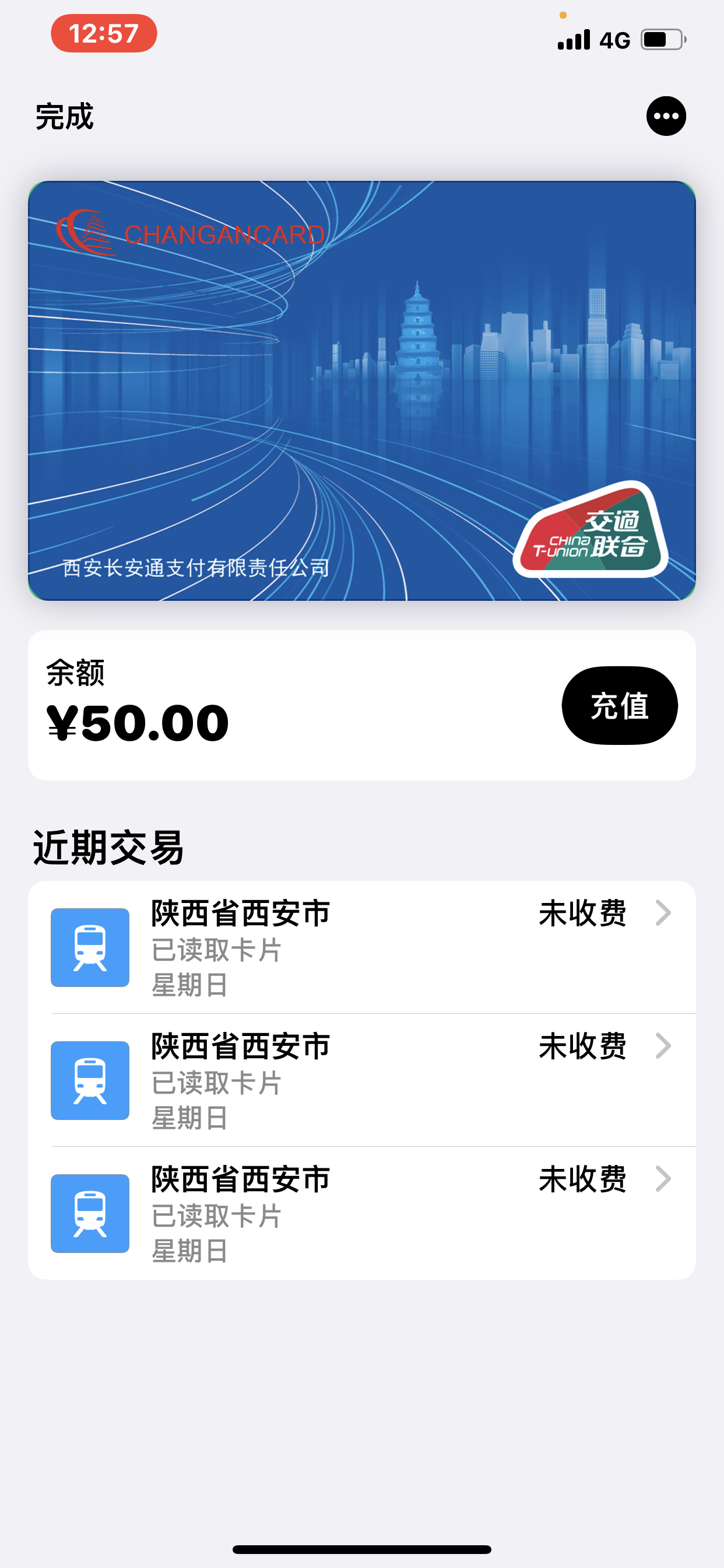Tap 完成 to close the card view
Viewport: 724px width, 1568px height.
pos(65,116)
